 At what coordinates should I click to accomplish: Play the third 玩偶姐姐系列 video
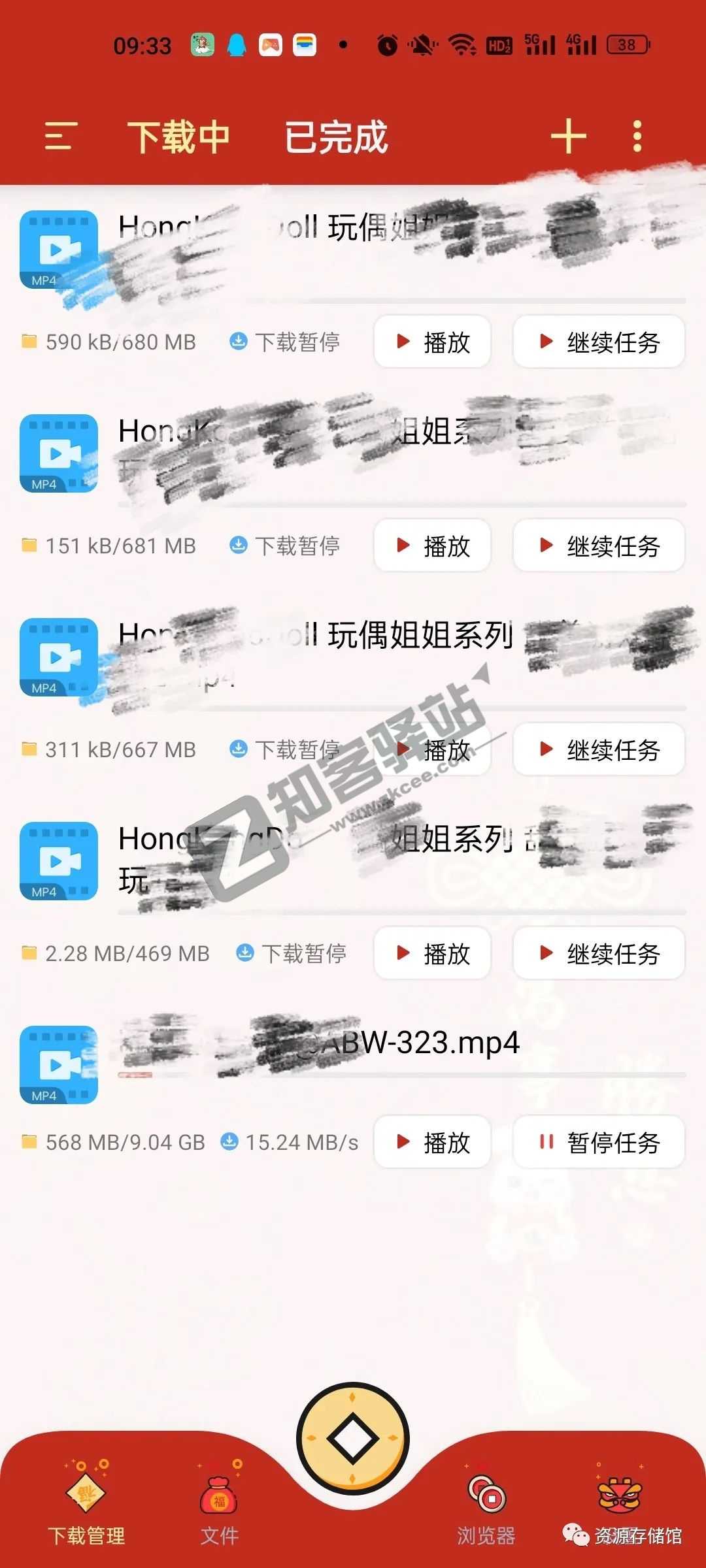pos(432,750)
